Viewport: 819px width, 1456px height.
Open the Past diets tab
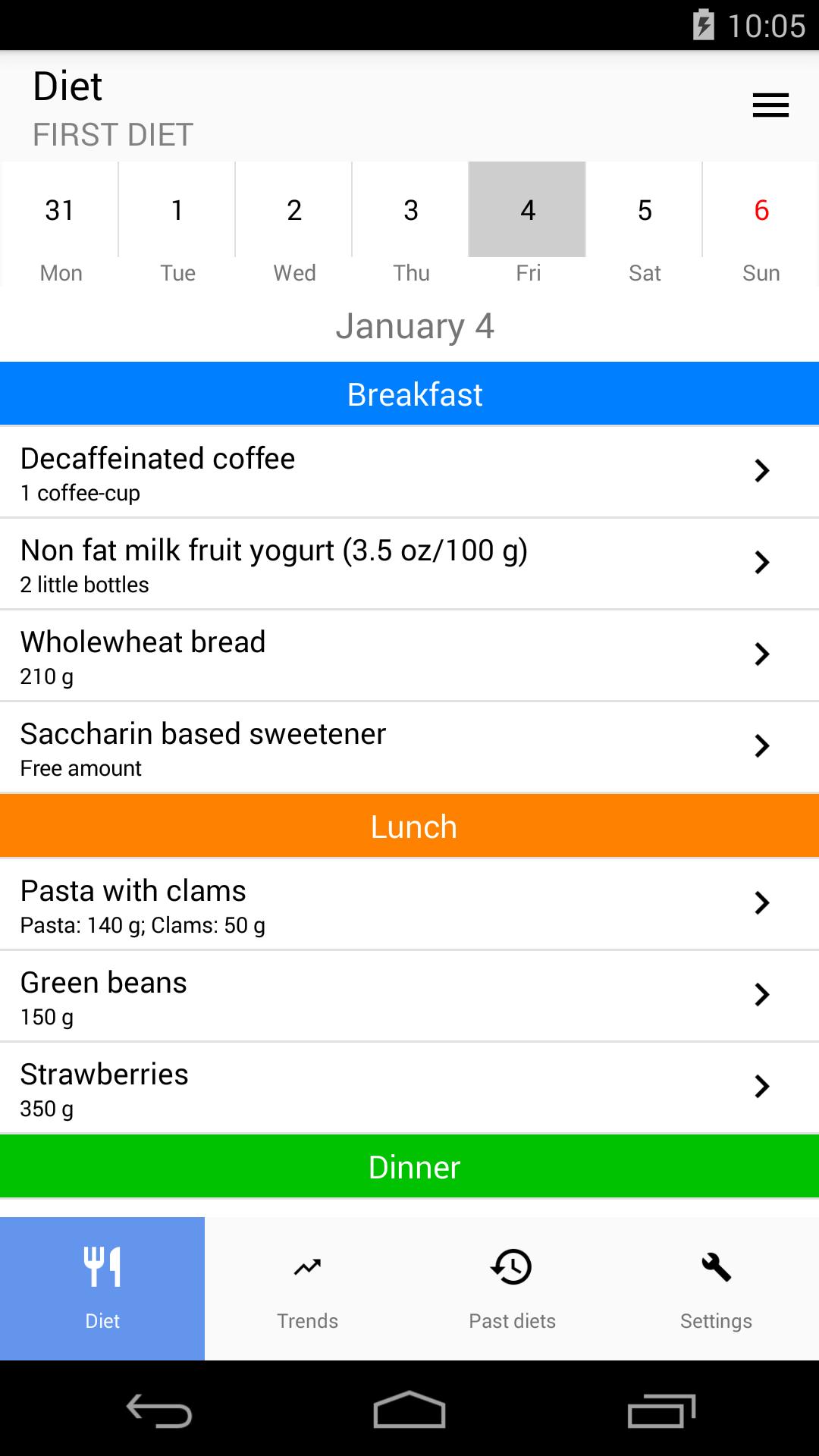coord(512,1288)
